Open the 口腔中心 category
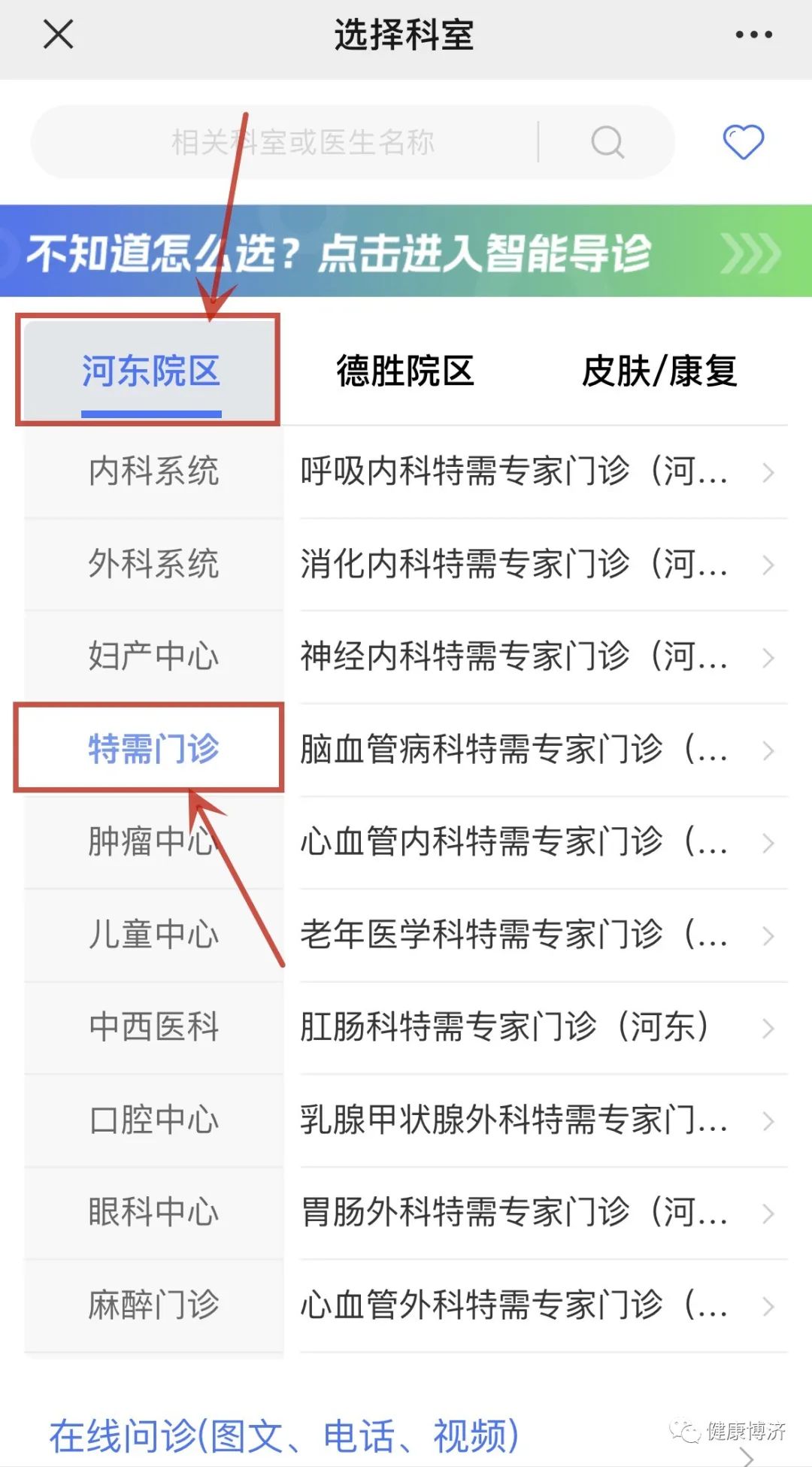Screen dimensions: 812x1467 click(154, 1120)
